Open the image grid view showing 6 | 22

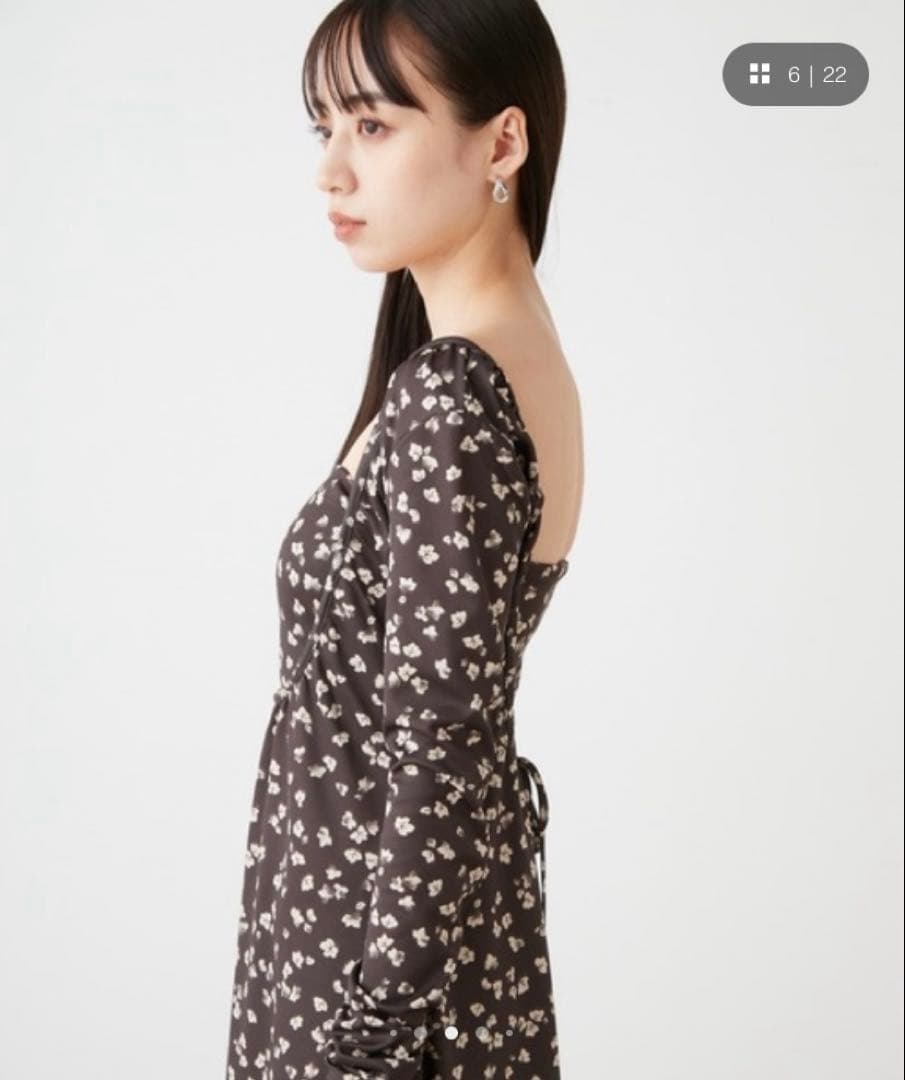(795, 74)
